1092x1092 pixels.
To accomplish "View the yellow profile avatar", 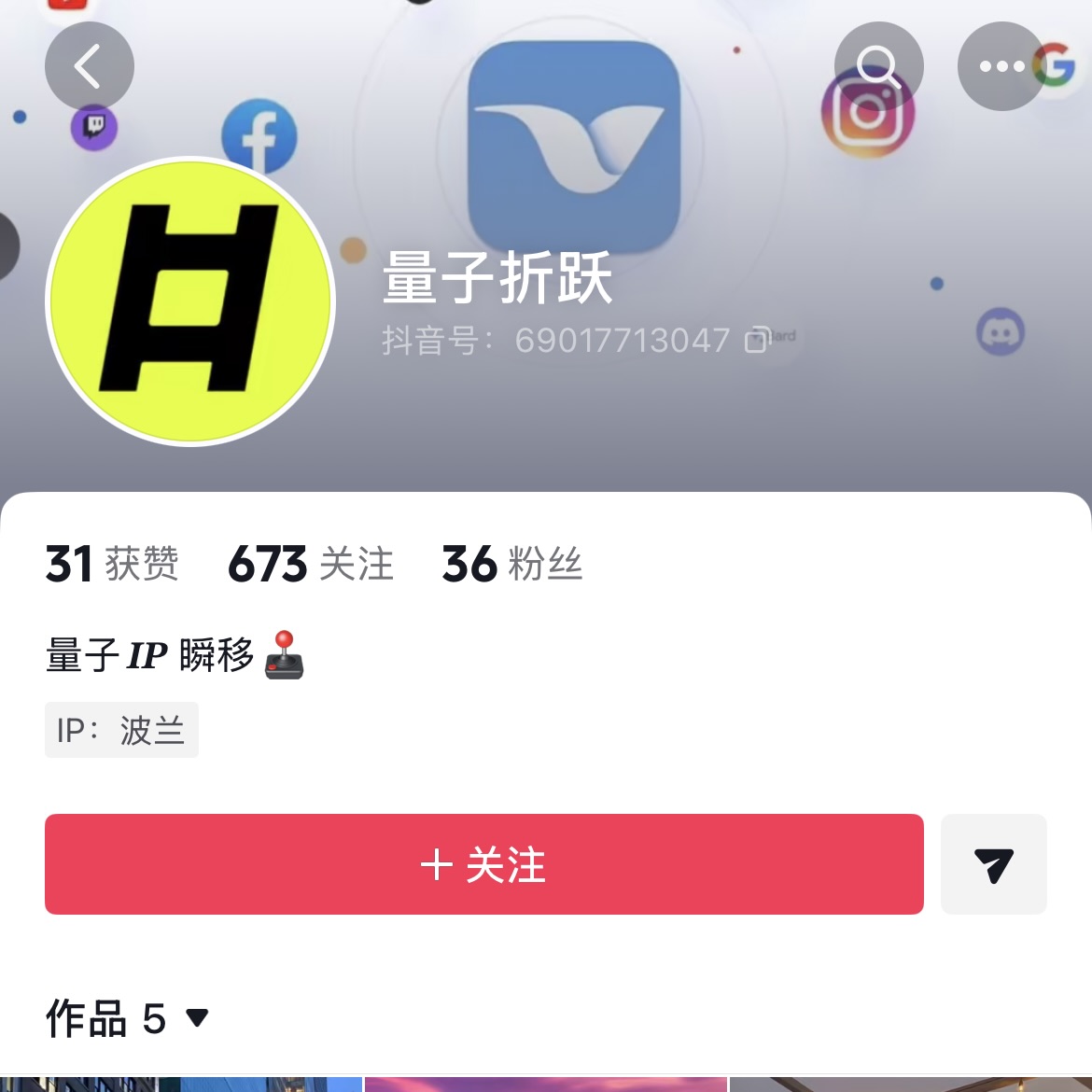I will [190, 301].
